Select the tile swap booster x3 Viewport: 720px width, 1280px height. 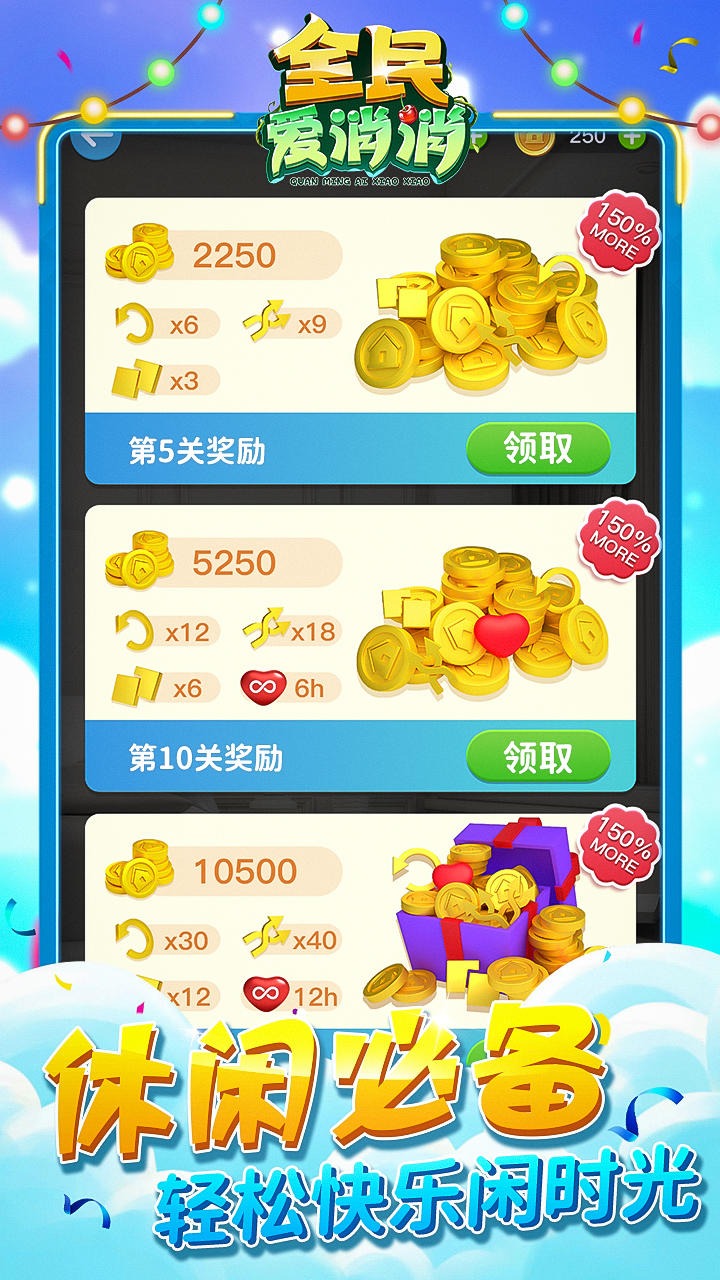coord(135,378)
